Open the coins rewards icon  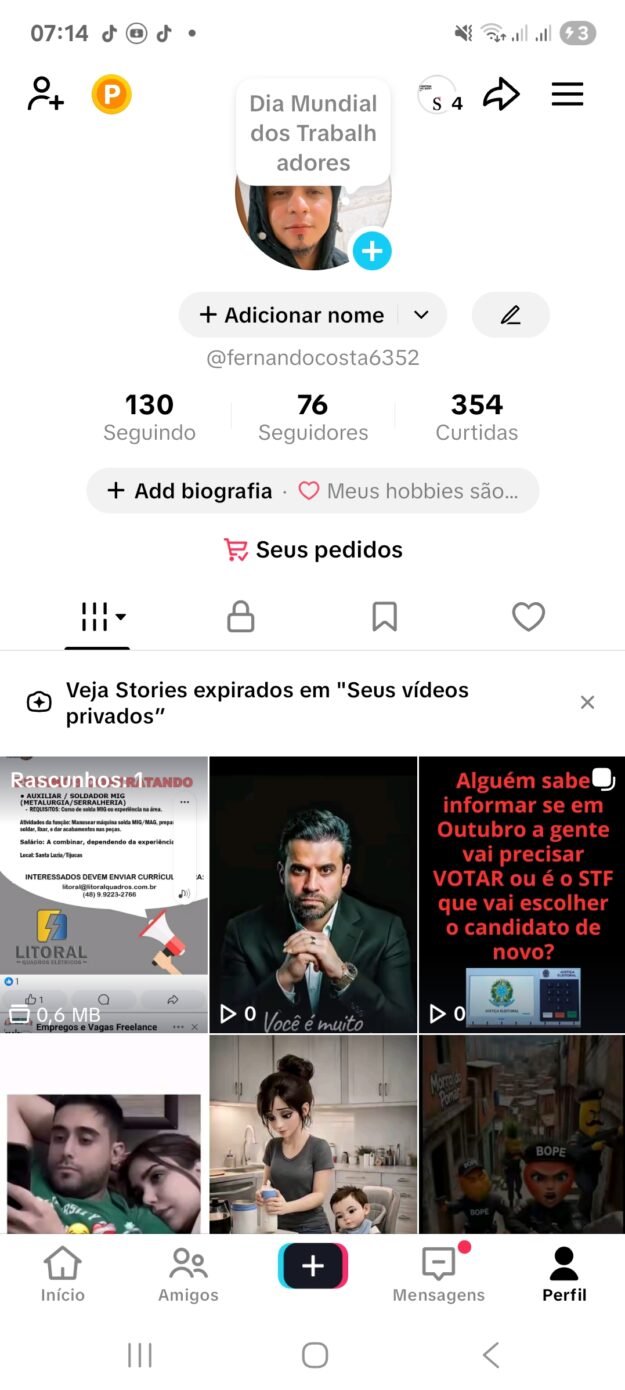click(x=112, y=95)
